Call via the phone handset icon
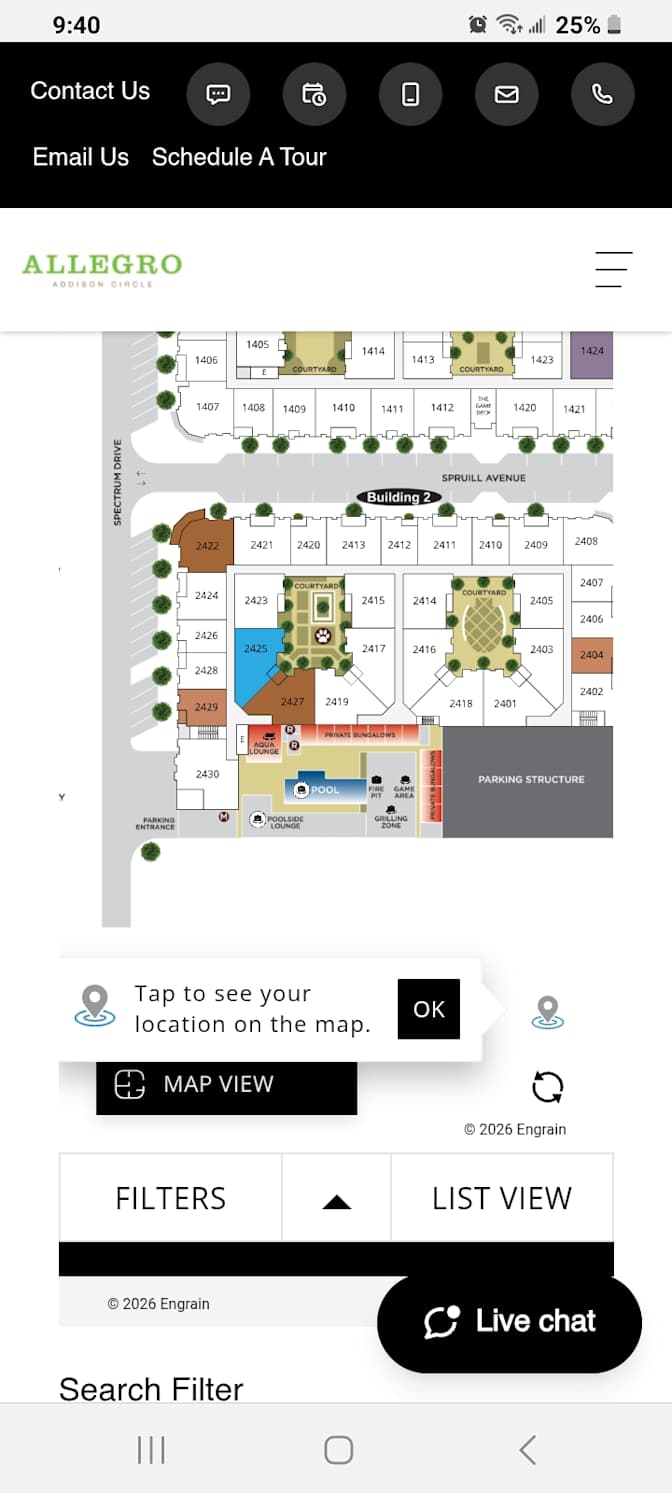672x1493 pixels. [602, 94]
